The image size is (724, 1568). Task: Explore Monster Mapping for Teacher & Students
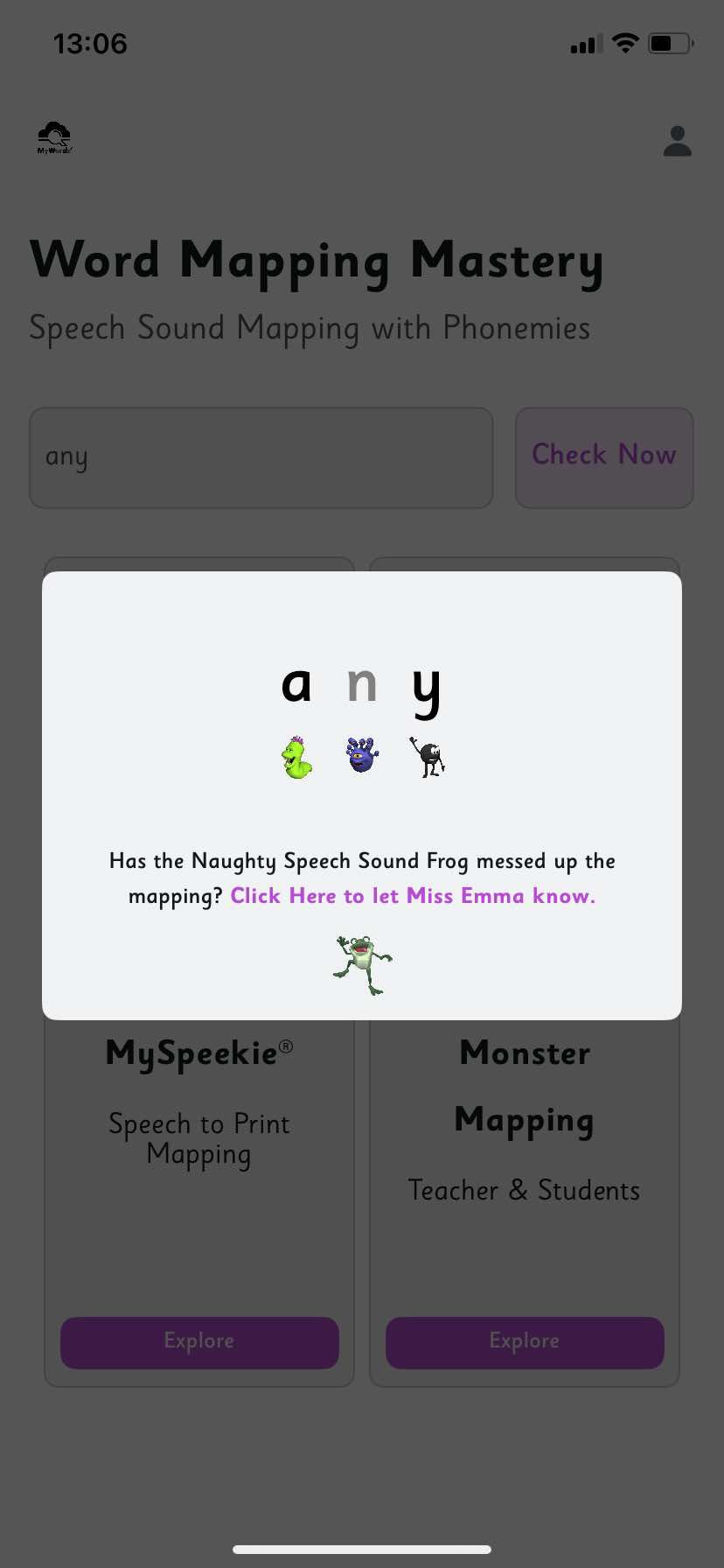(x=525, y=1342)
